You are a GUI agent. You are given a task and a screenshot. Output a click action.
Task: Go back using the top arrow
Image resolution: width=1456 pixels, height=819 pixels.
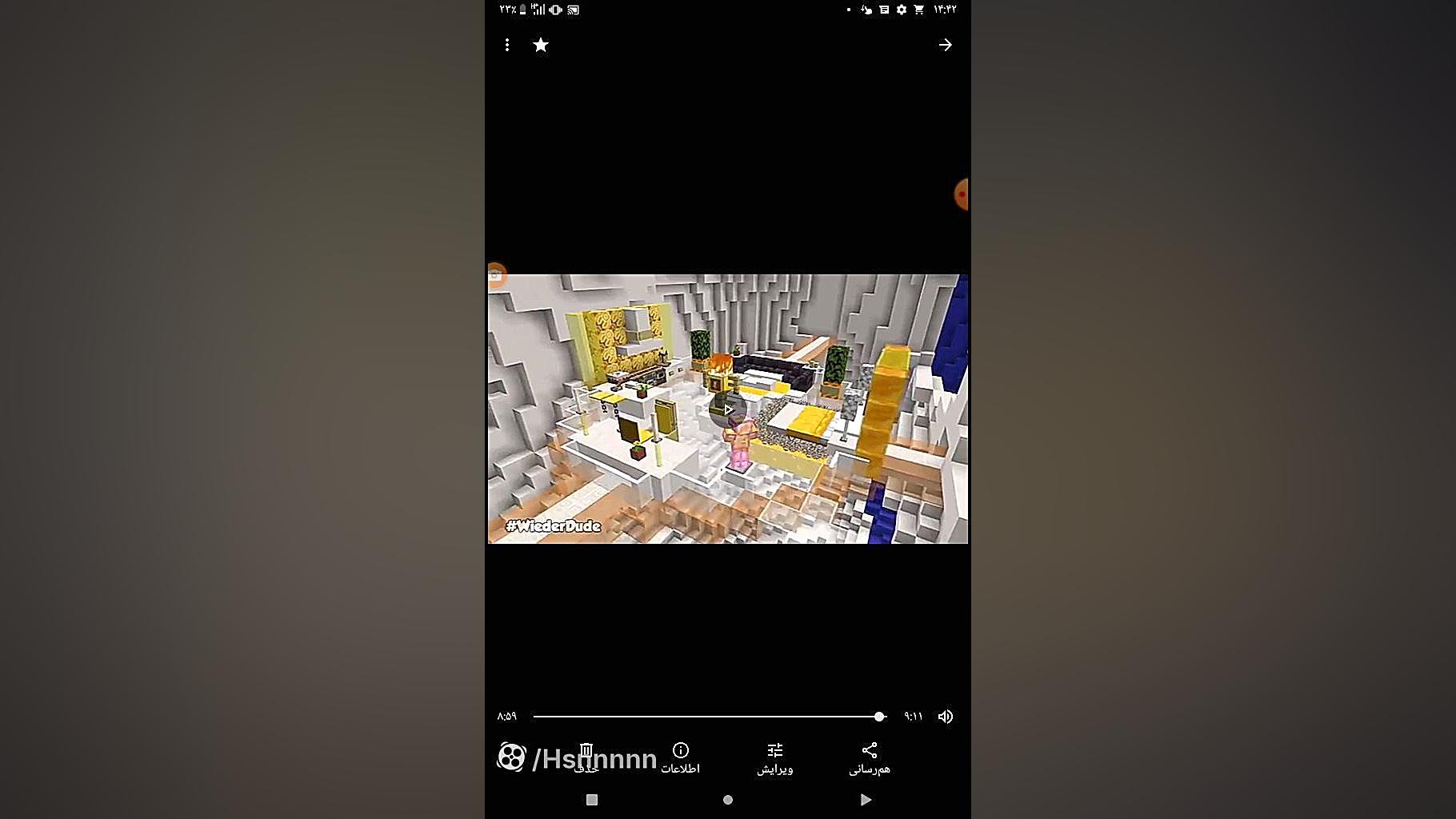pyautogui.click(x=945, y=46)
